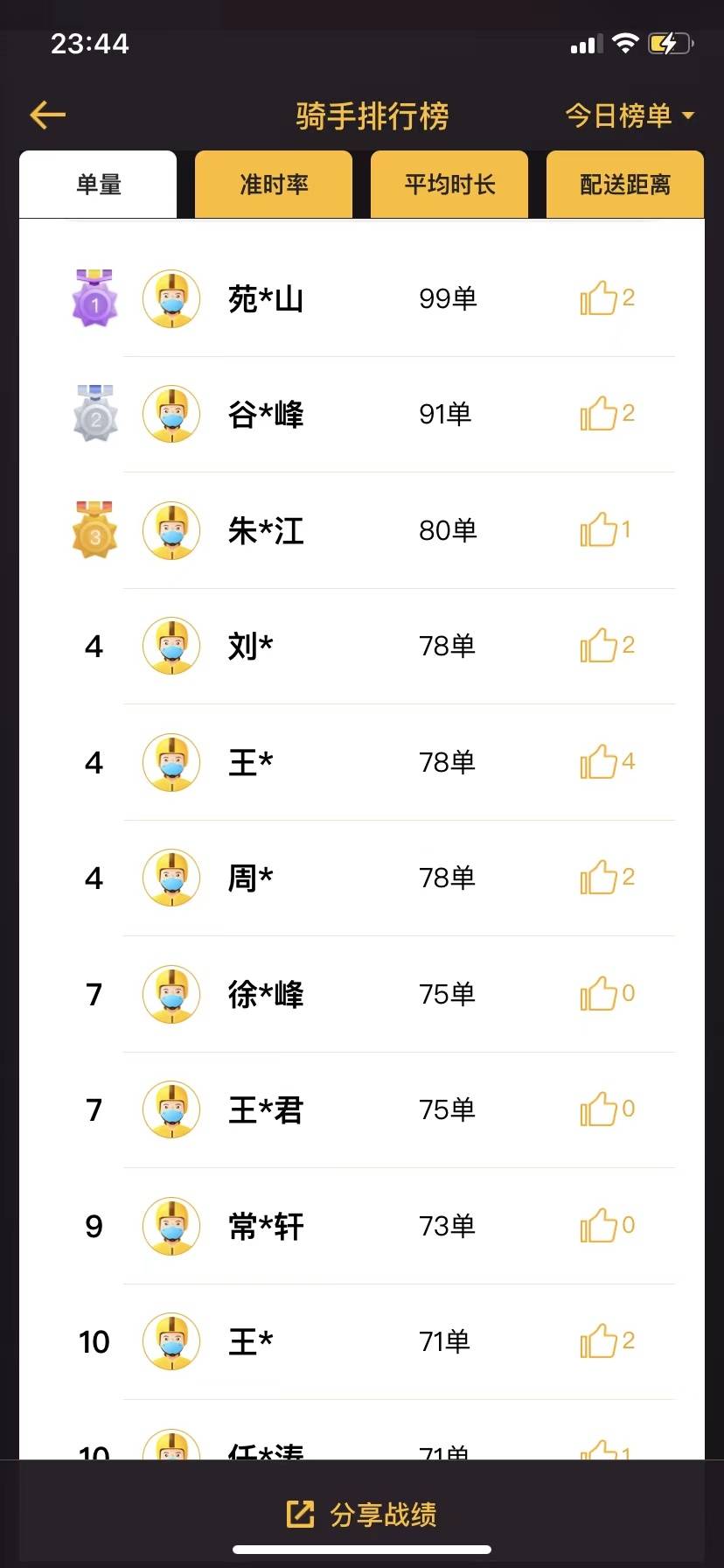Go back using the arrow icon
Image resolution: width=724 pixels, height=1568 pixels.
[x=48, y=115]
